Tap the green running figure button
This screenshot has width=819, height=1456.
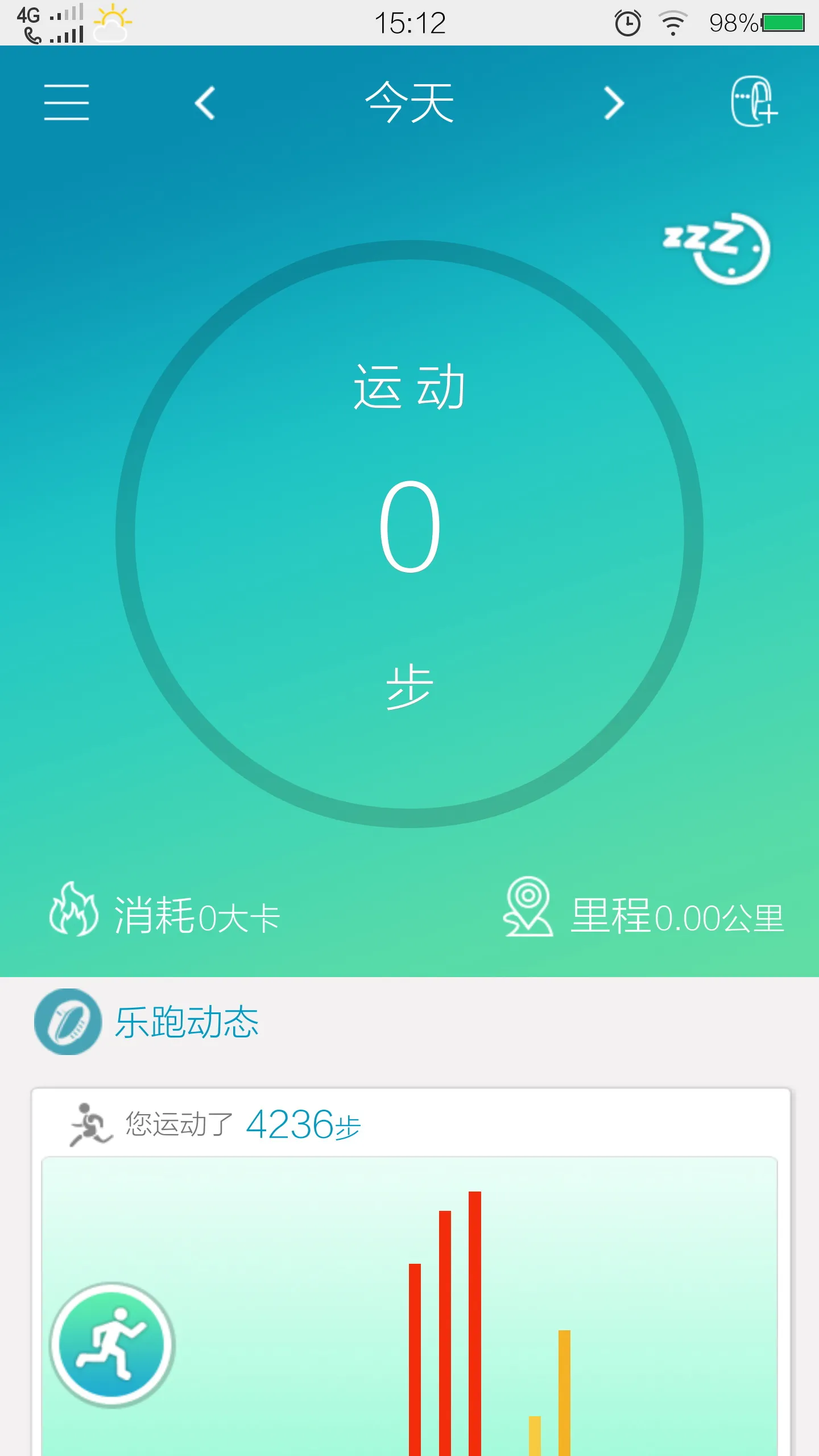point(112,1345)
